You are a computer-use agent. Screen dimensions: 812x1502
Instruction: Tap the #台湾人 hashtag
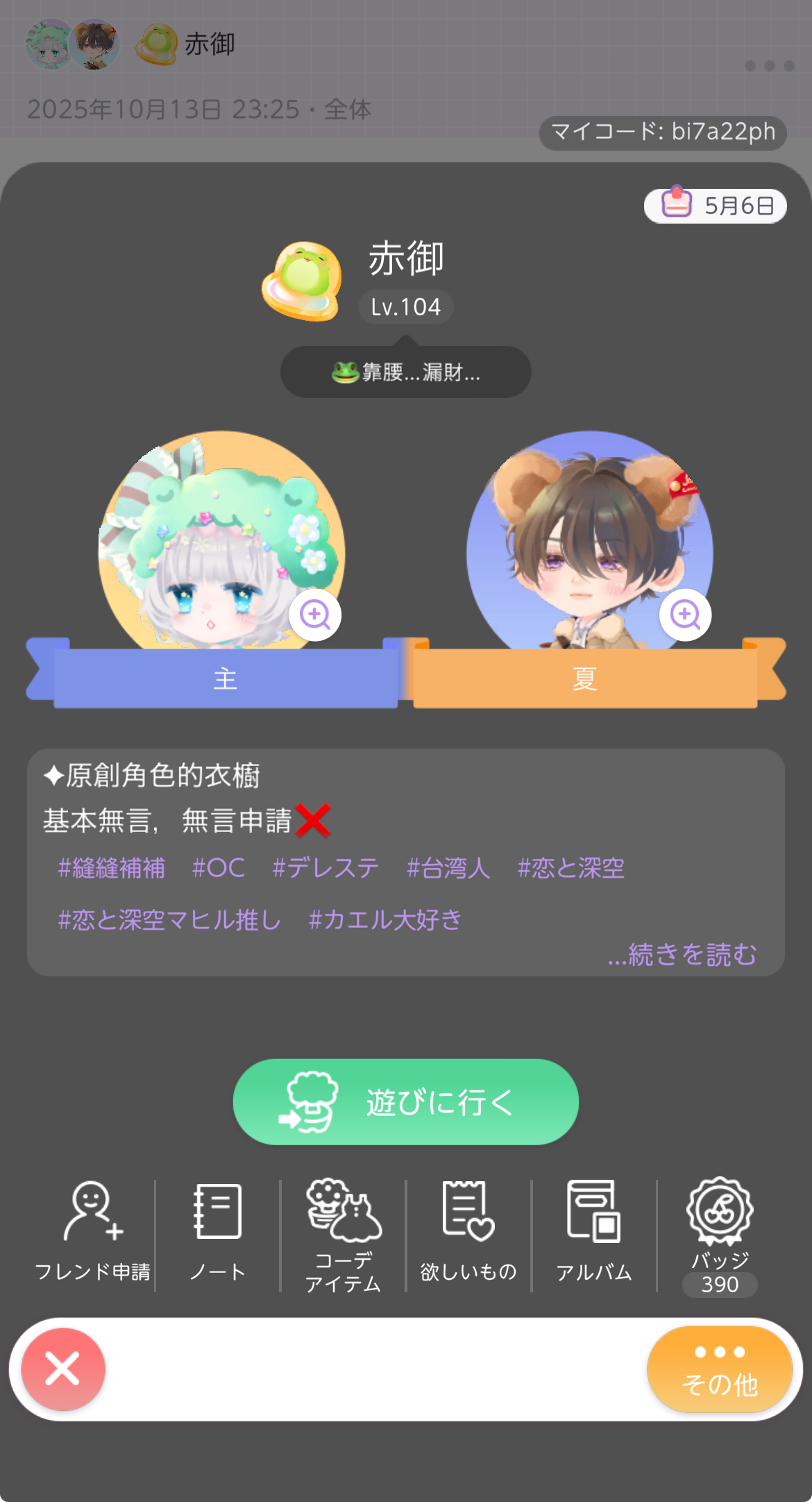pyautogui.click(x=448, y=868)
